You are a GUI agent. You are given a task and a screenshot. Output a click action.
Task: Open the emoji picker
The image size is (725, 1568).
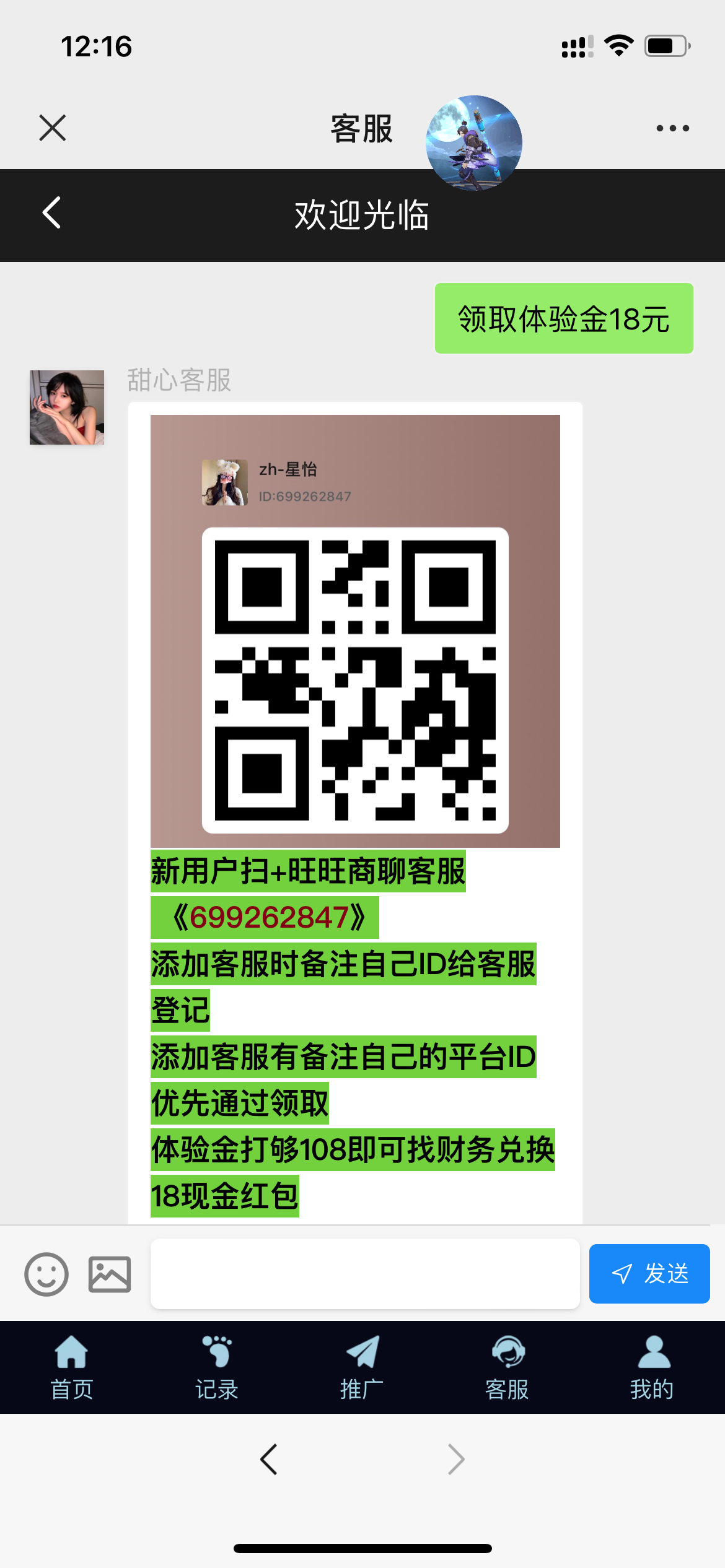(46, 1274)
